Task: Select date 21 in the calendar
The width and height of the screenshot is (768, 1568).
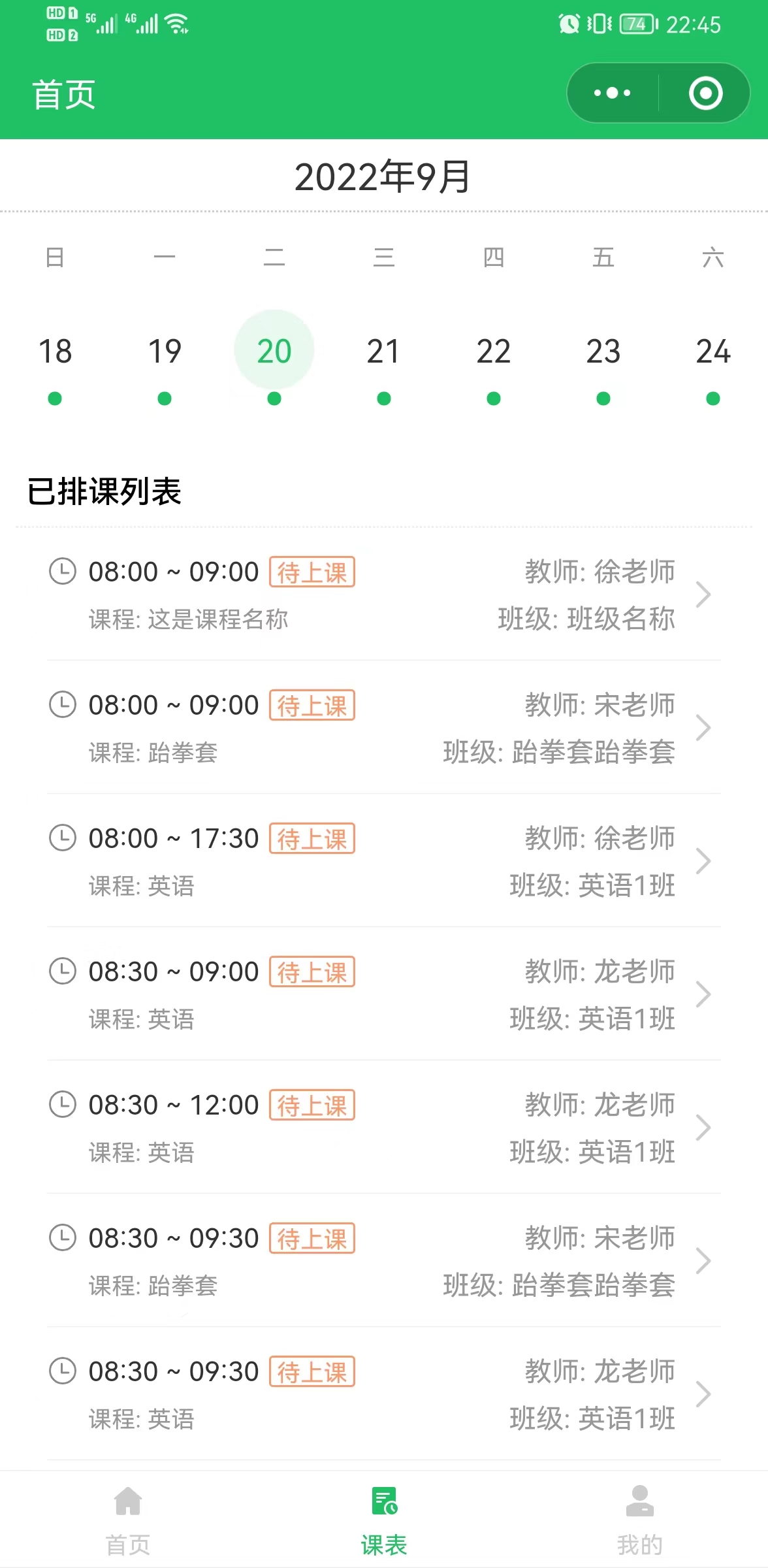Action: click(384, 352)
